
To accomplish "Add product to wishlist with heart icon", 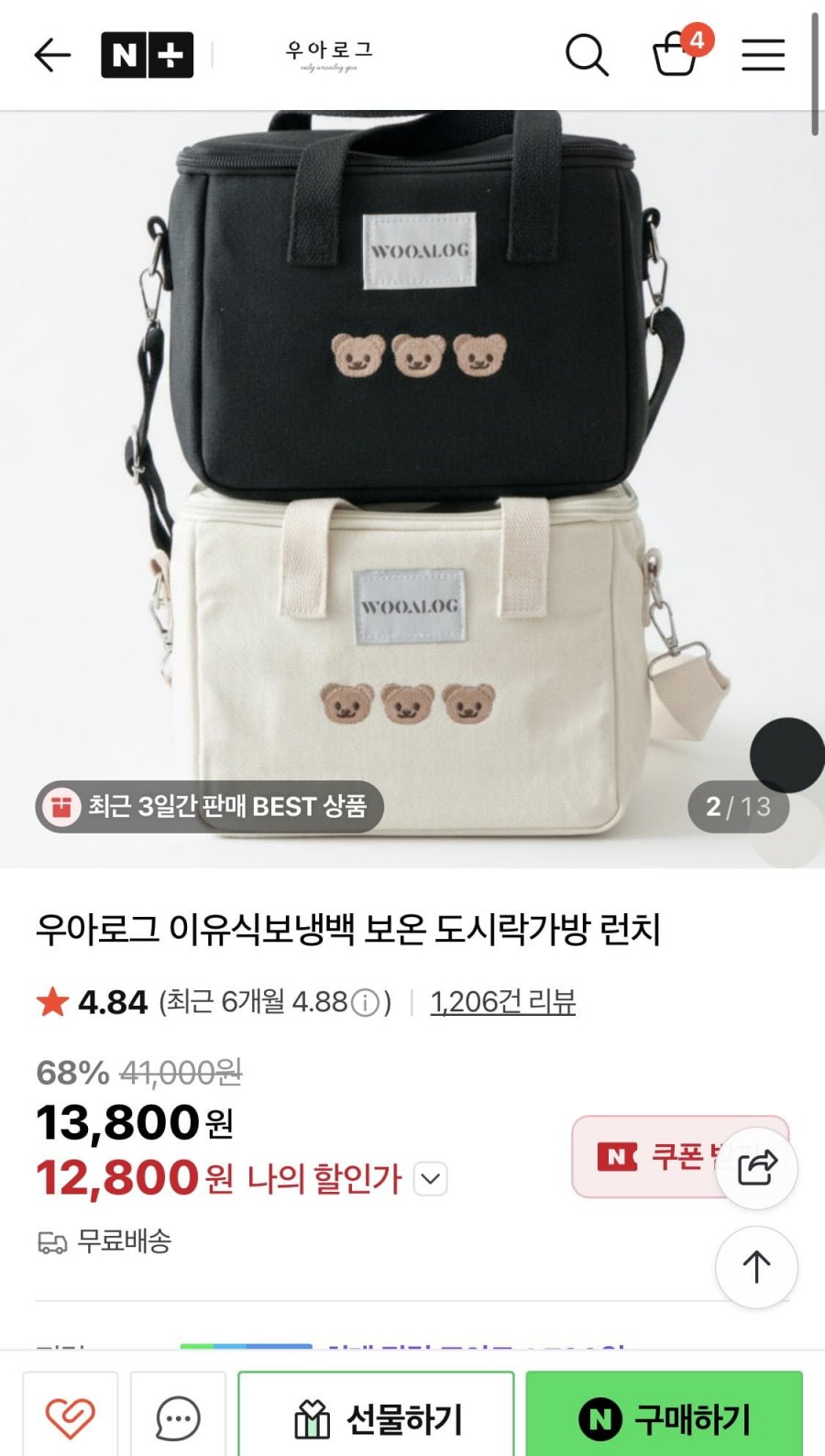I will coord(71,1417).
